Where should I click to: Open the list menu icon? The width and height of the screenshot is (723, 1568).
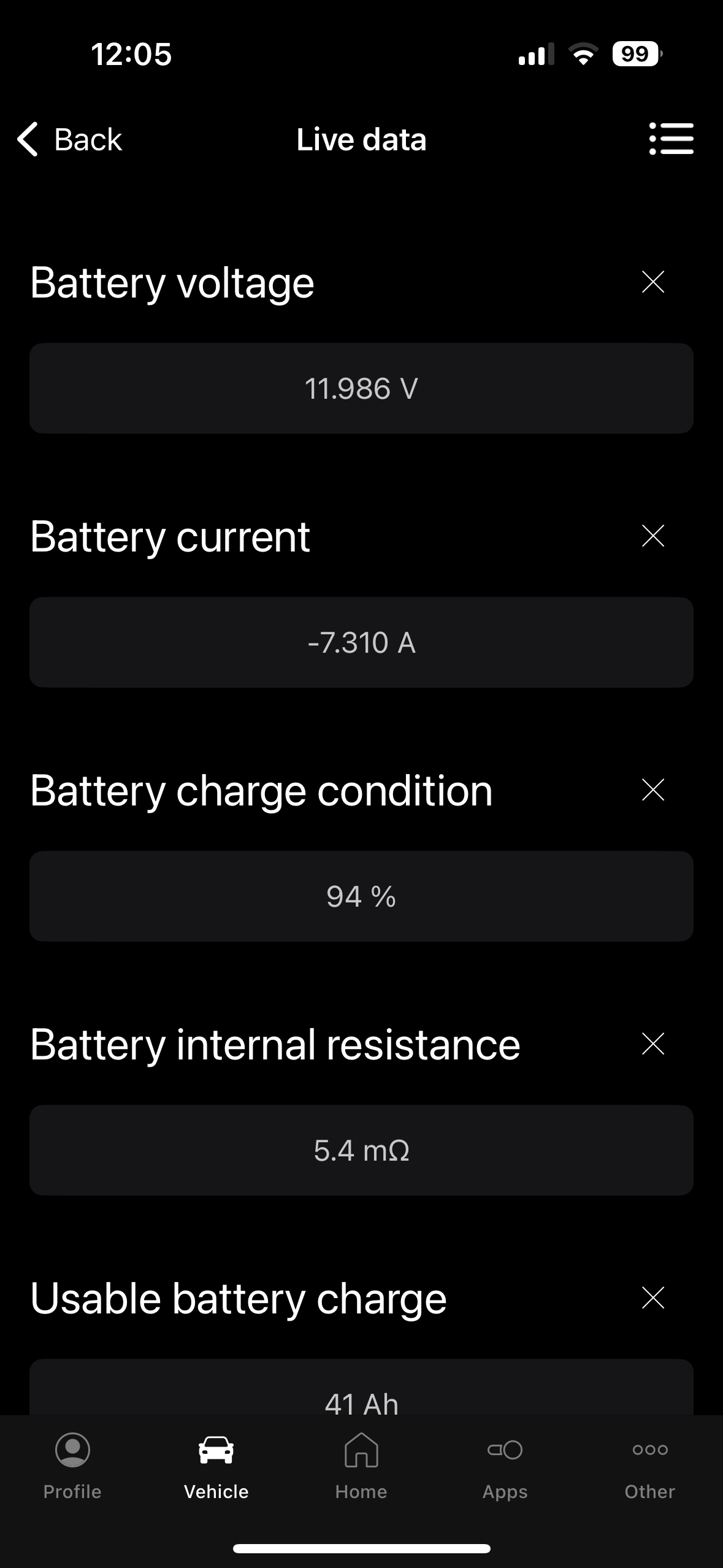(x=671, y=139)
